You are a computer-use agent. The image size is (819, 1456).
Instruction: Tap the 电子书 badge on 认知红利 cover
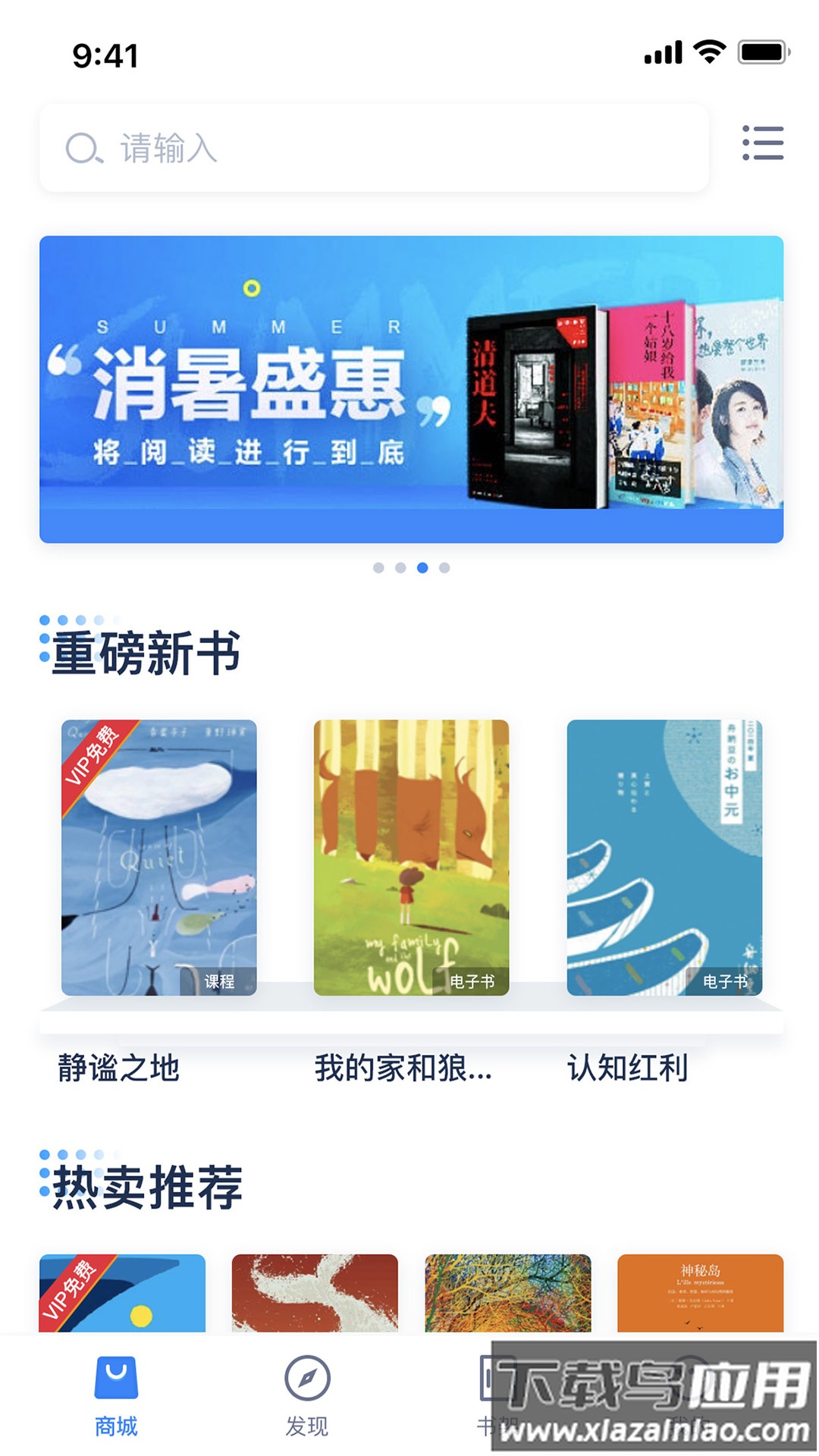(724, 981)
